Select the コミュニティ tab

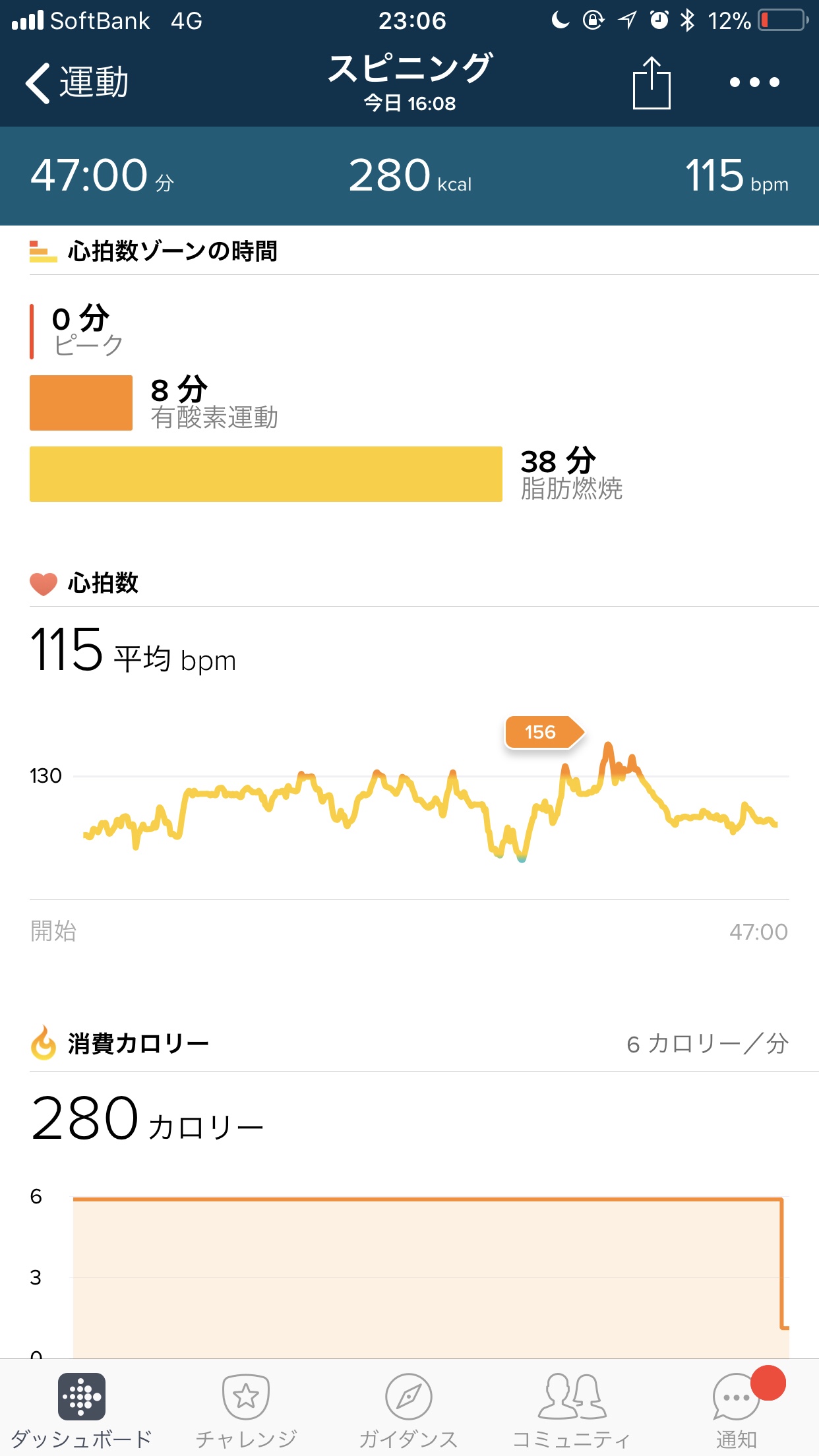tap(571, 1409)
